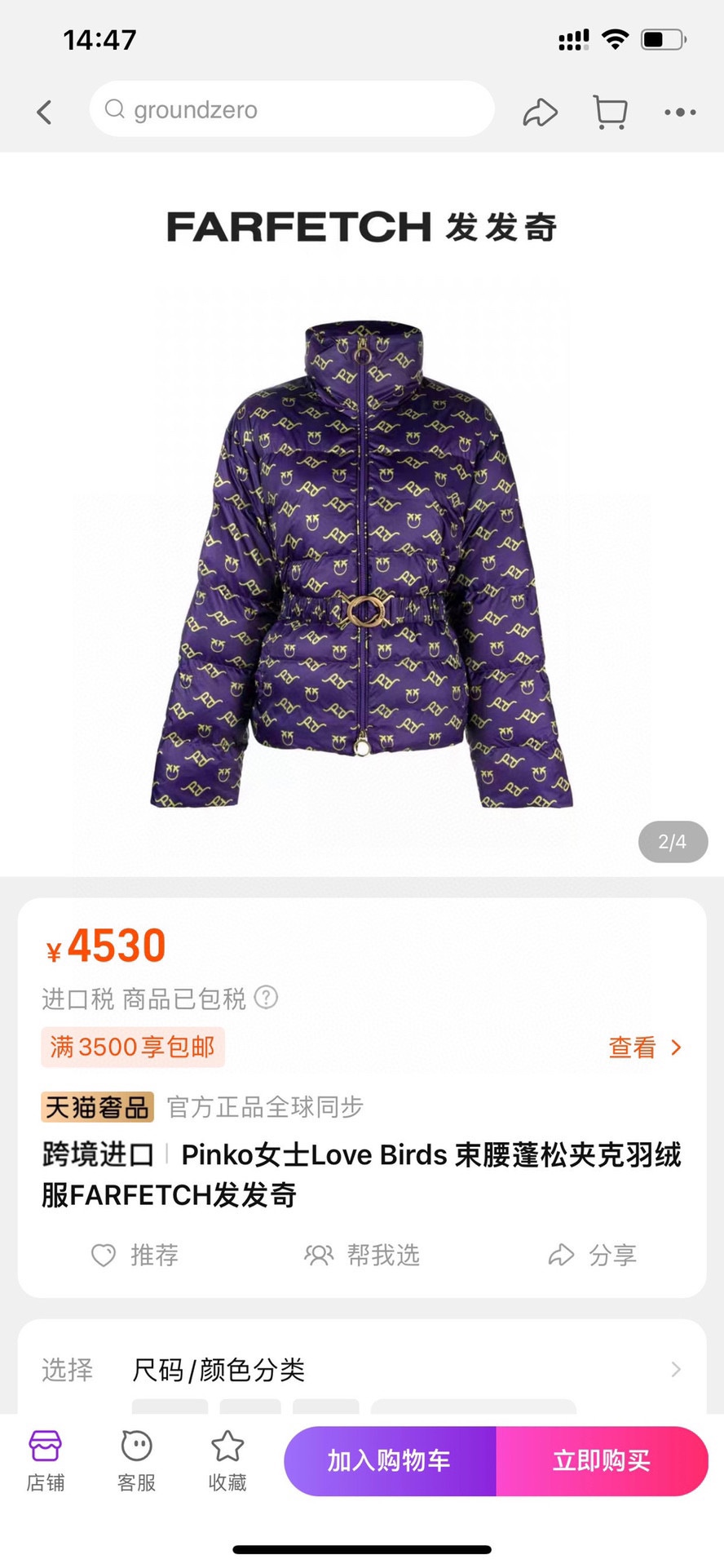Open the shopping cart icon
Screen dimensions: 724x1568
610,113
